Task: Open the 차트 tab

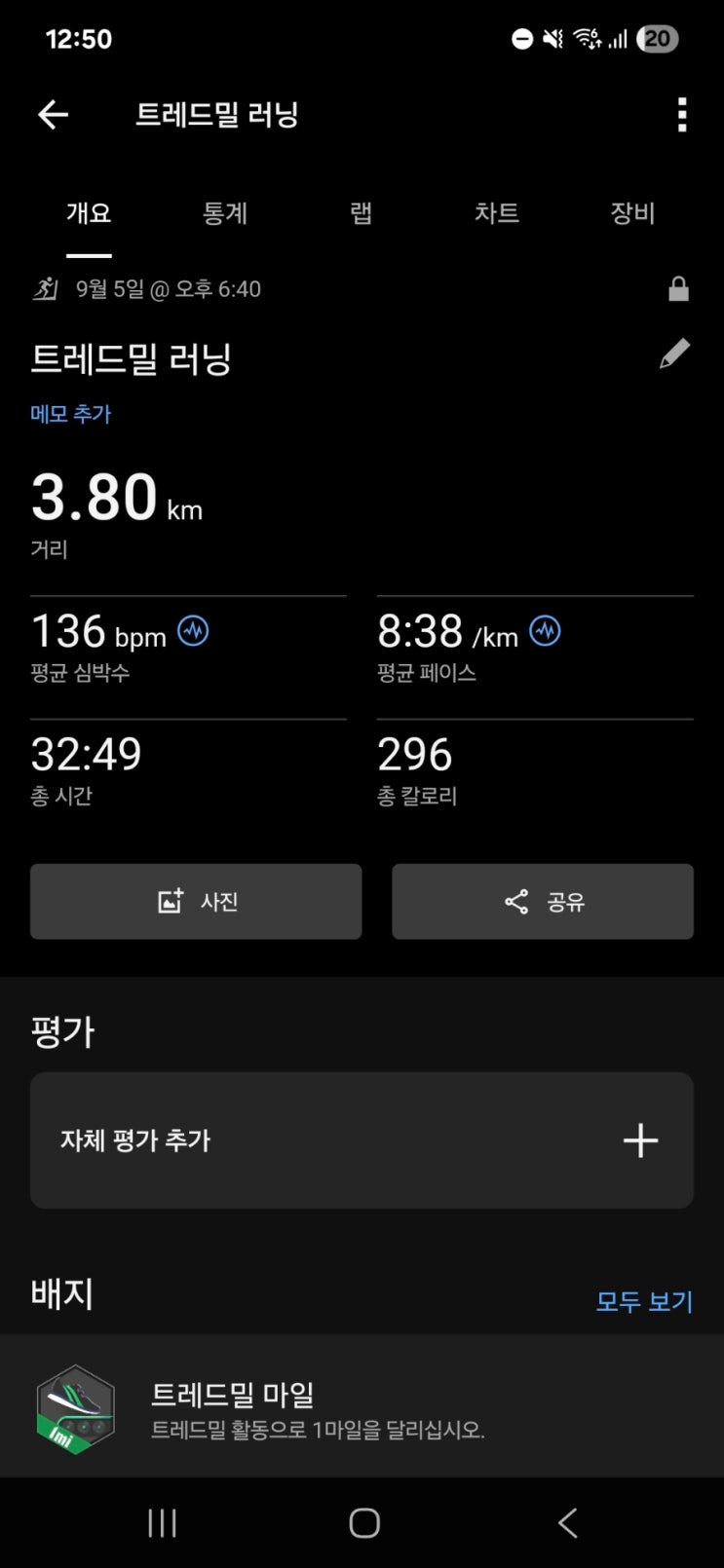Action: [497, 213]
